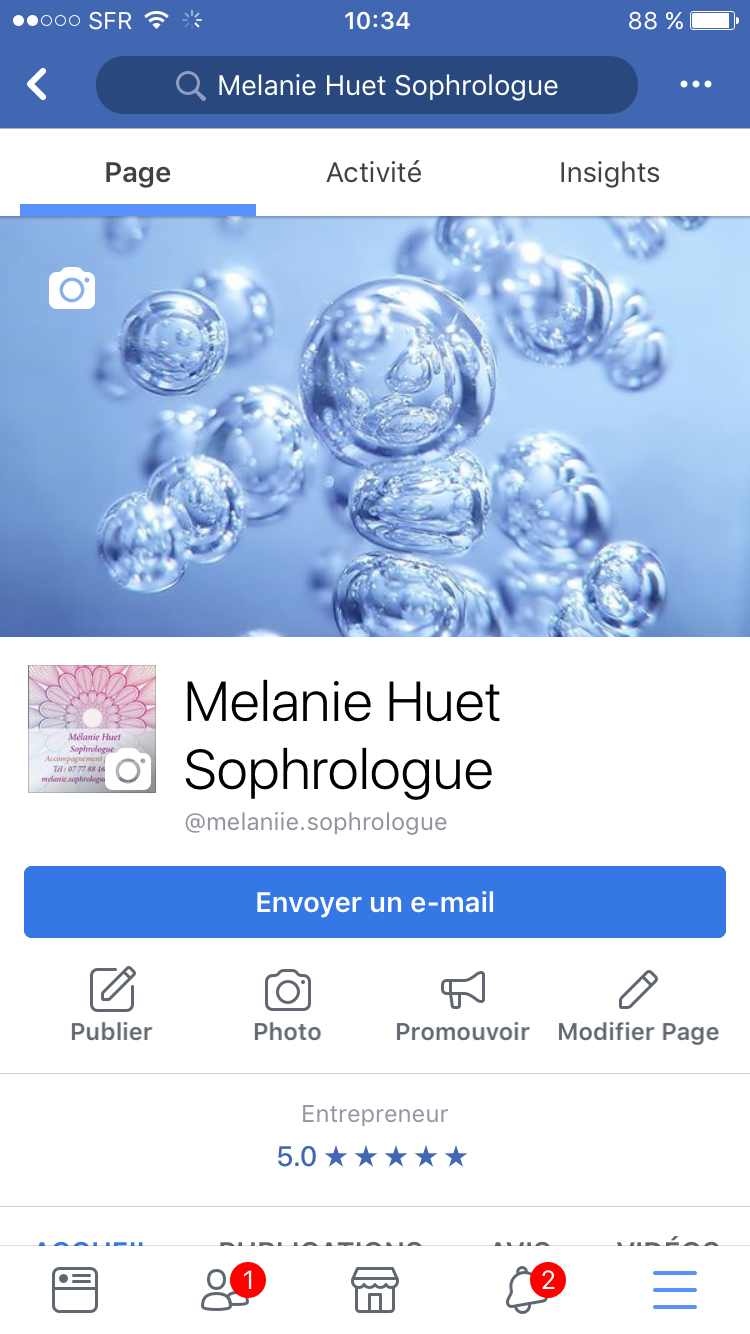This screenshot has height=1334, width=750.
Task: Open Modifier Page to edit the page
Action: point(638,1006)
